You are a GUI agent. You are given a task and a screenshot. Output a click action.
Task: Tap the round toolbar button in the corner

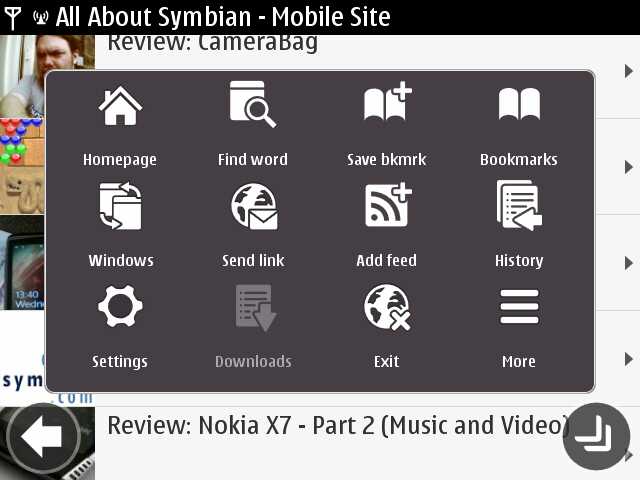pyautogui.click(x=596, y=436)
